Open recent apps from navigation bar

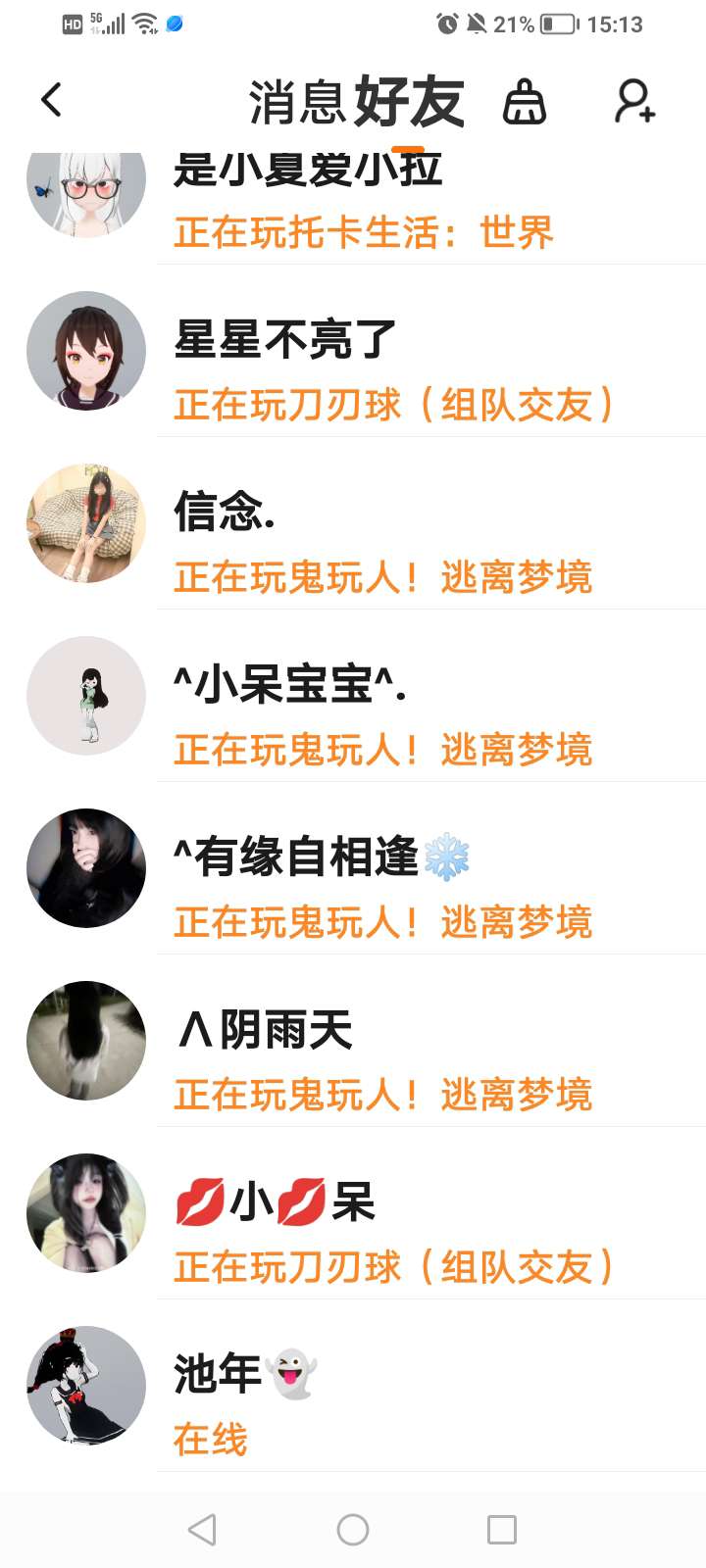[x=501, y=1529]
